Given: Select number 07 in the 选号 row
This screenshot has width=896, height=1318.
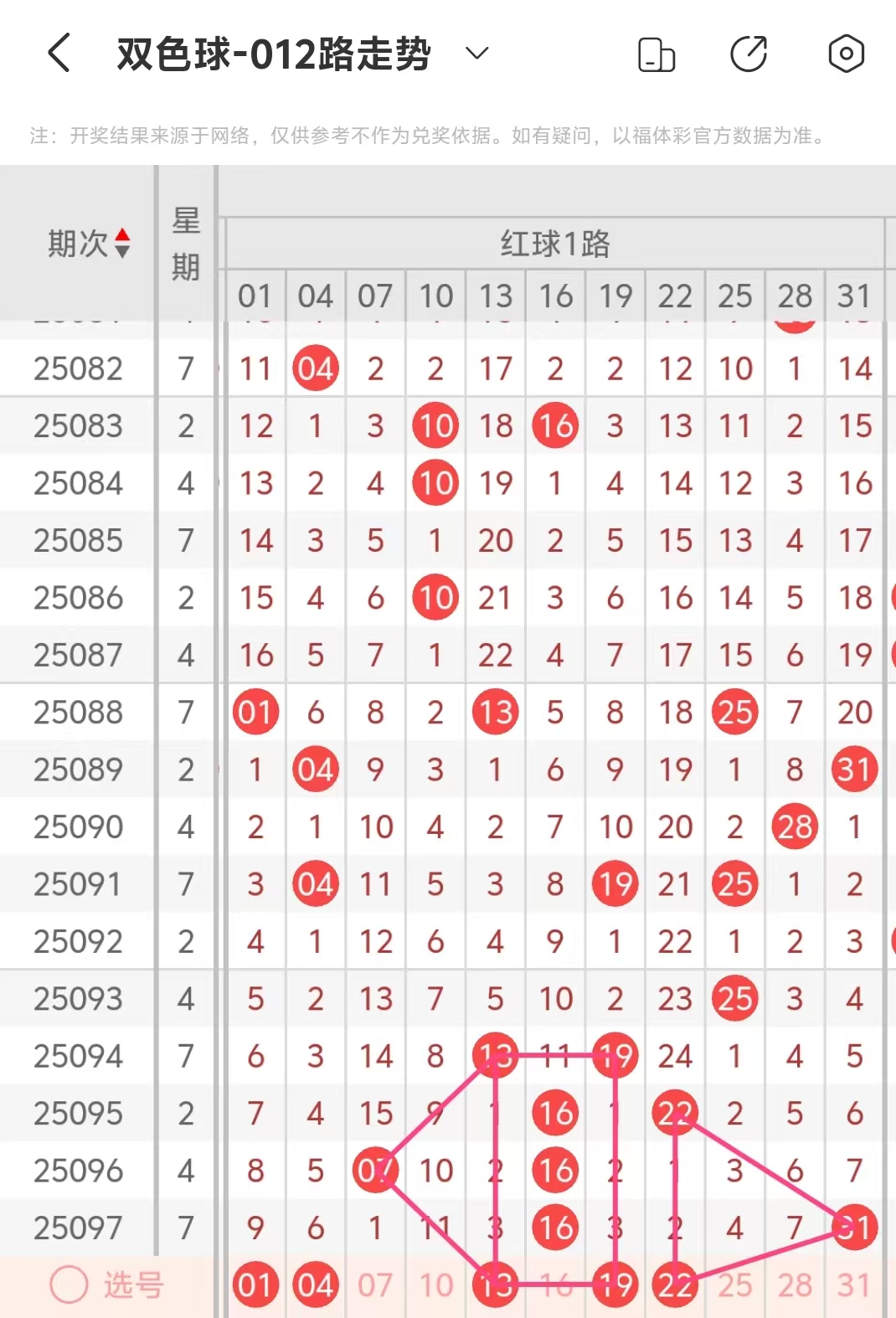Looking at the screenshot, I should 375,1285.
